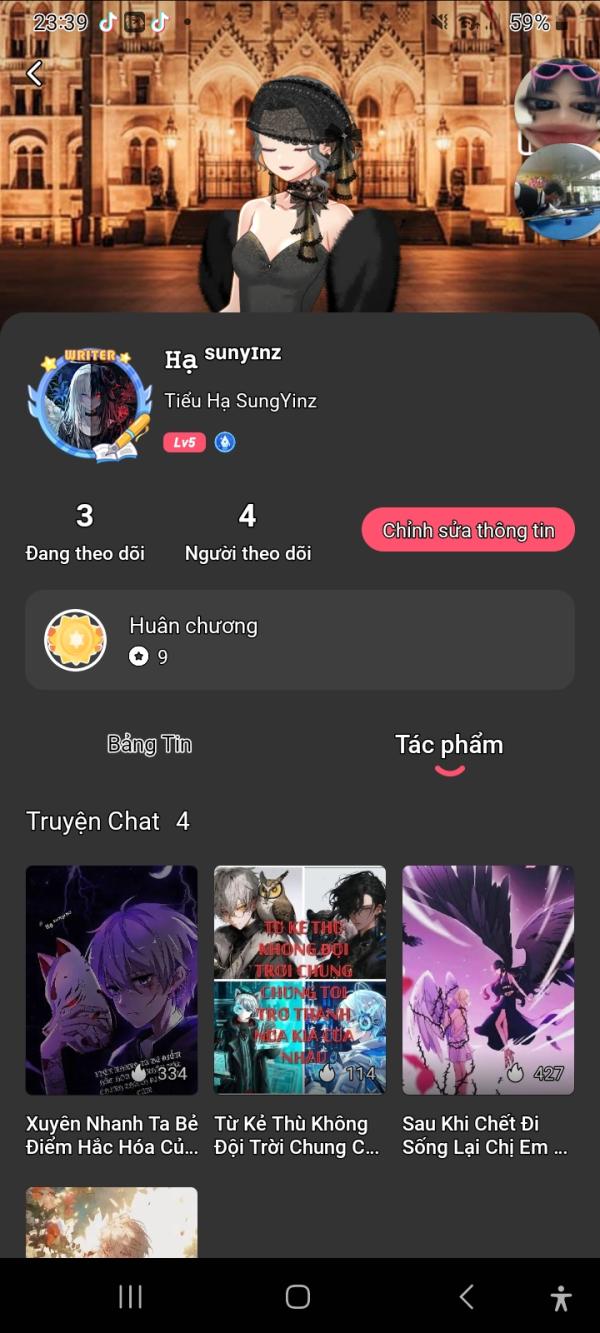Open the Huân chương medals card
This screenshot has height=1333, width=600.
(x=300, y=640)
